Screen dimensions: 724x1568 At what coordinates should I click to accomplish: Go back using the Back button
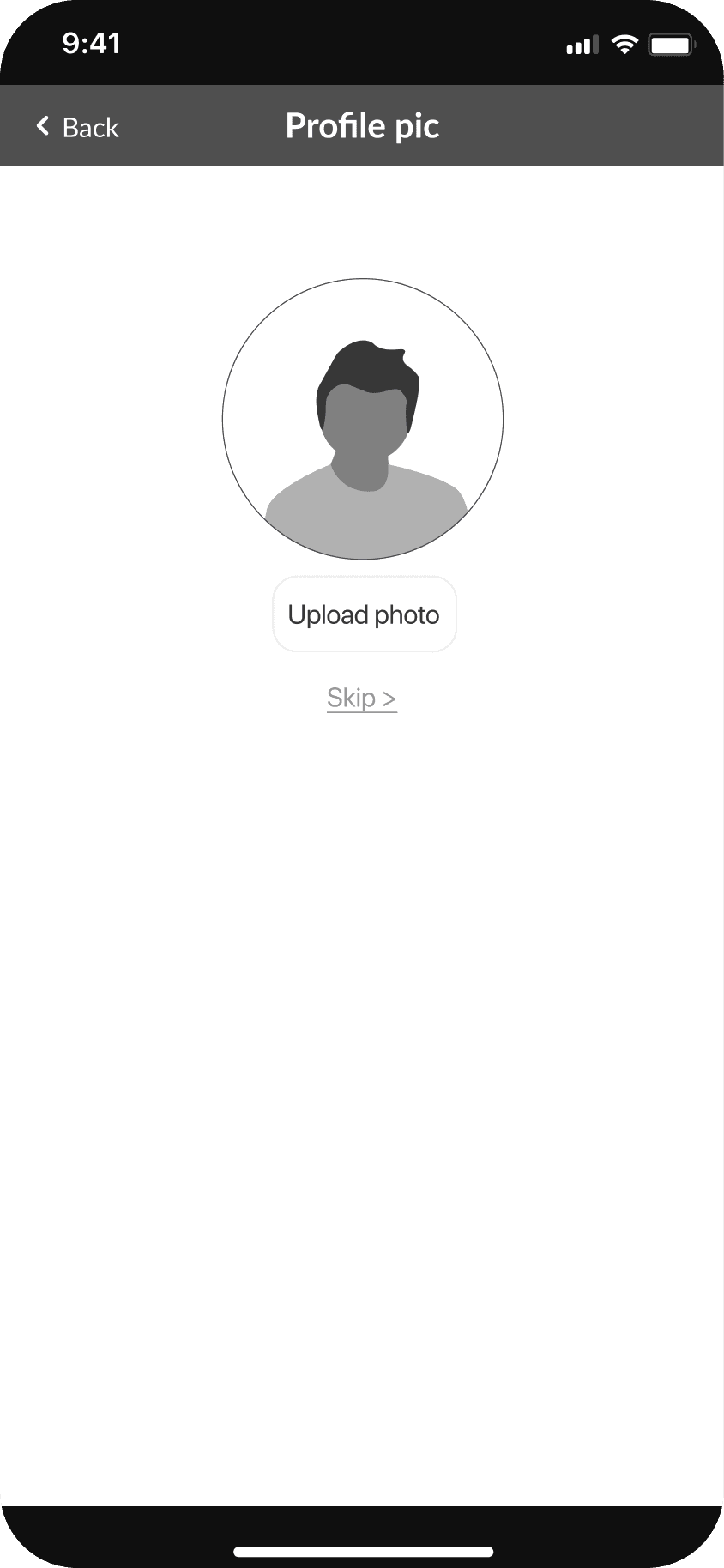[x=77, y=127]
